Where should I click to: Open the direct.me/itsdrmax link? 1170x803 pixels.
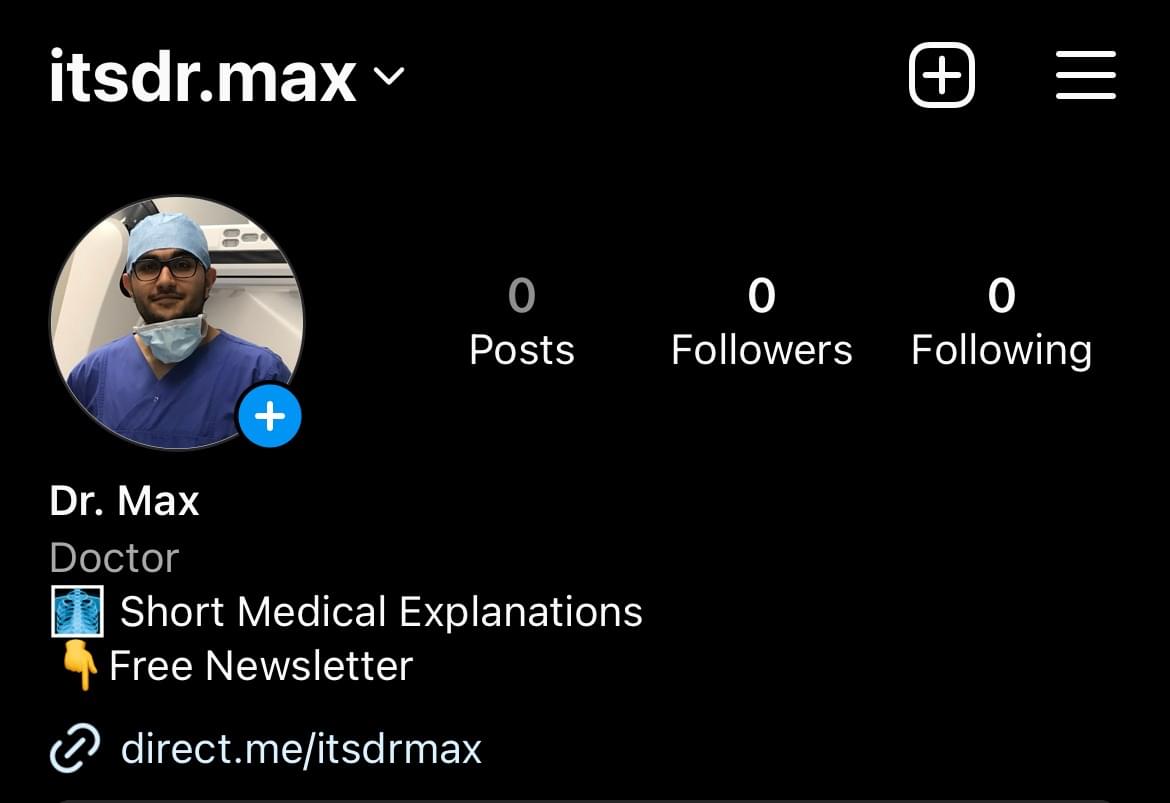300,748
